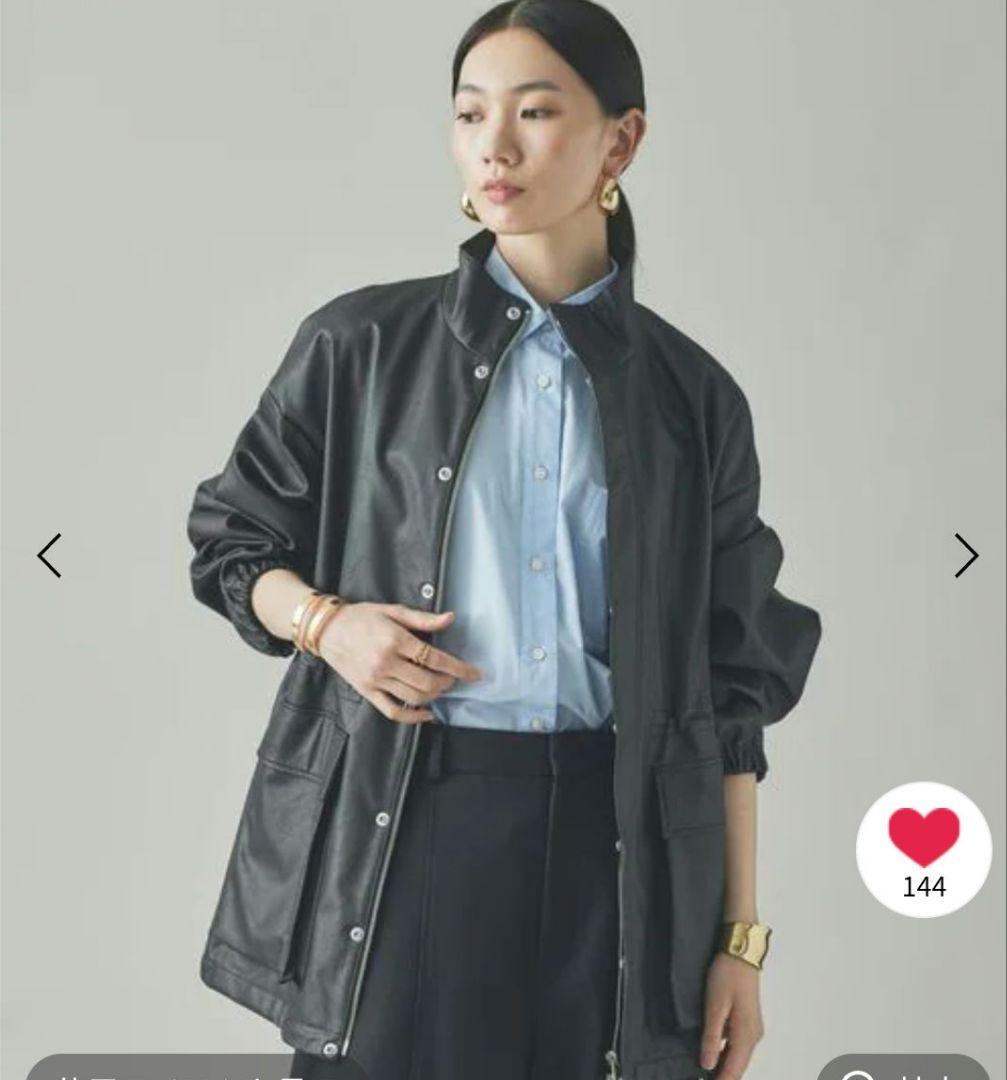Go to the previous product photo
The height and width of the screenshot is (1080, 1007).
point(49,555)
